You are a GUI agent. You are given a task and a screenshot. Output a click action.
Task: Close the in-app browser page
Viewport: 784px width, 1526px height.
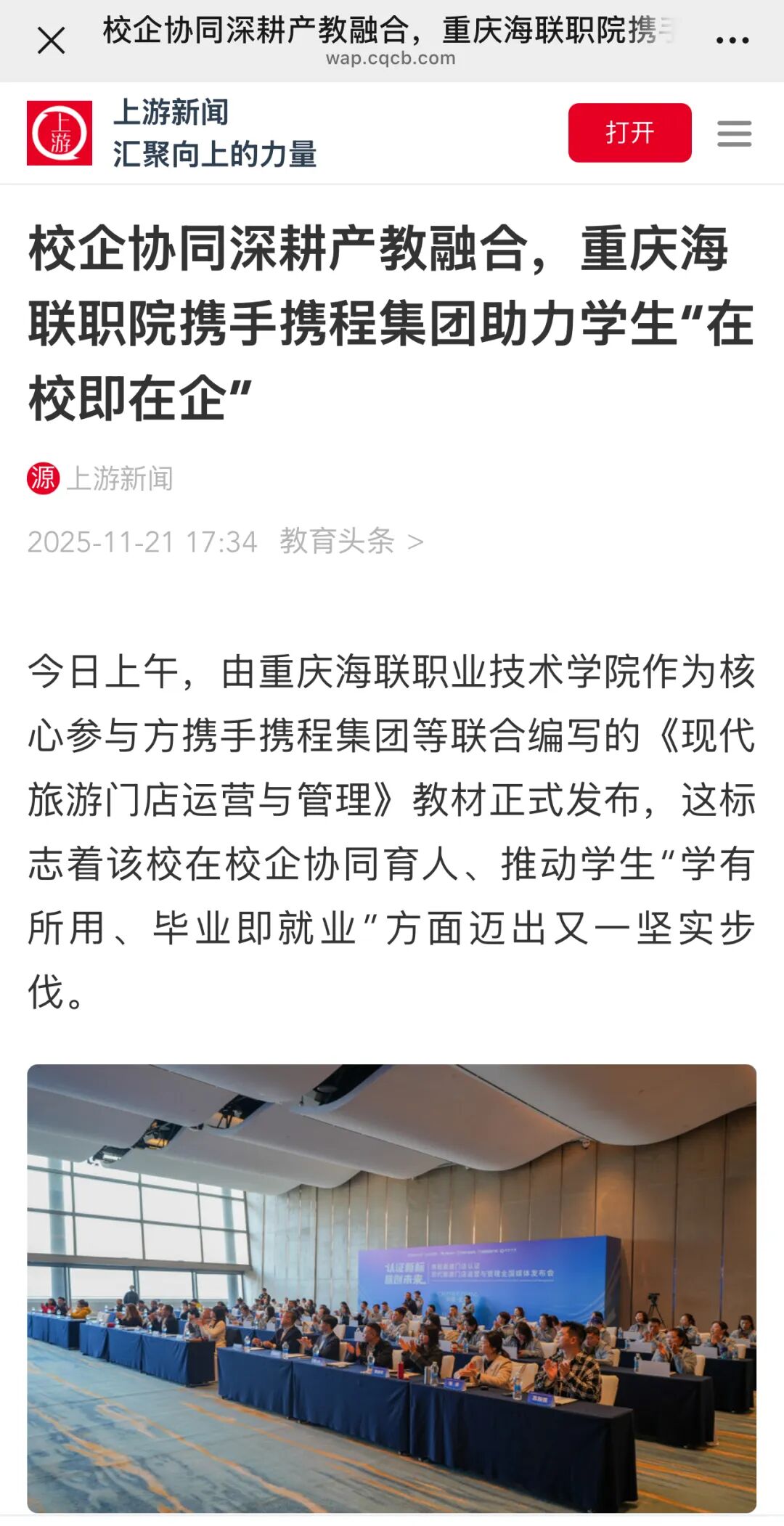[51, 41]
